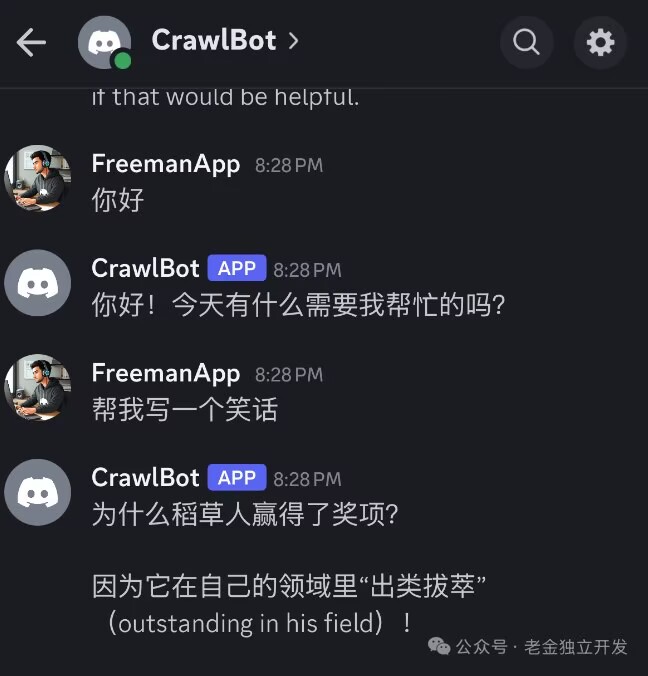
Task: Open the chat settings gear
Action: click(600, 42)
